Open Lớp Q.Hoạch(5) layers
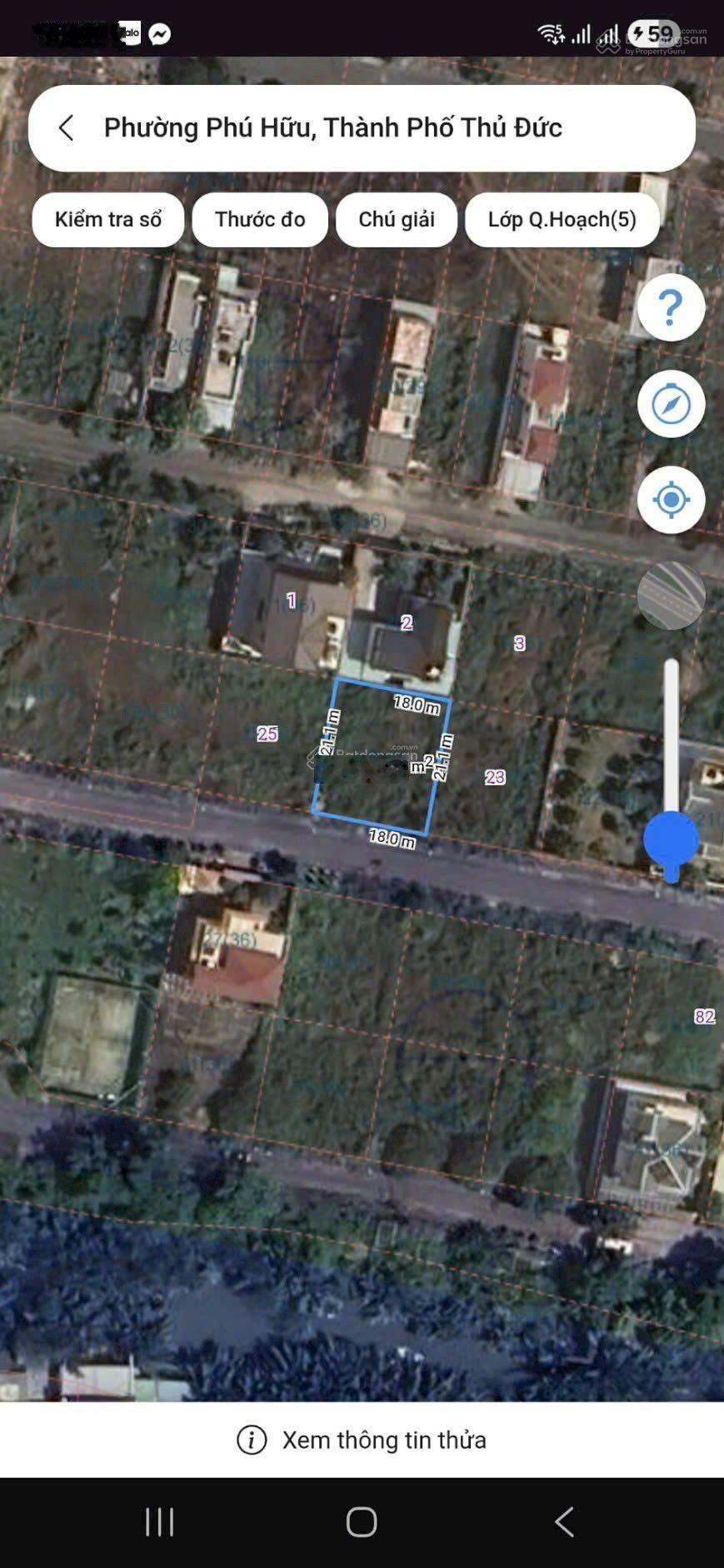The width and height of the screenshot is (724, 1568). 562,220
